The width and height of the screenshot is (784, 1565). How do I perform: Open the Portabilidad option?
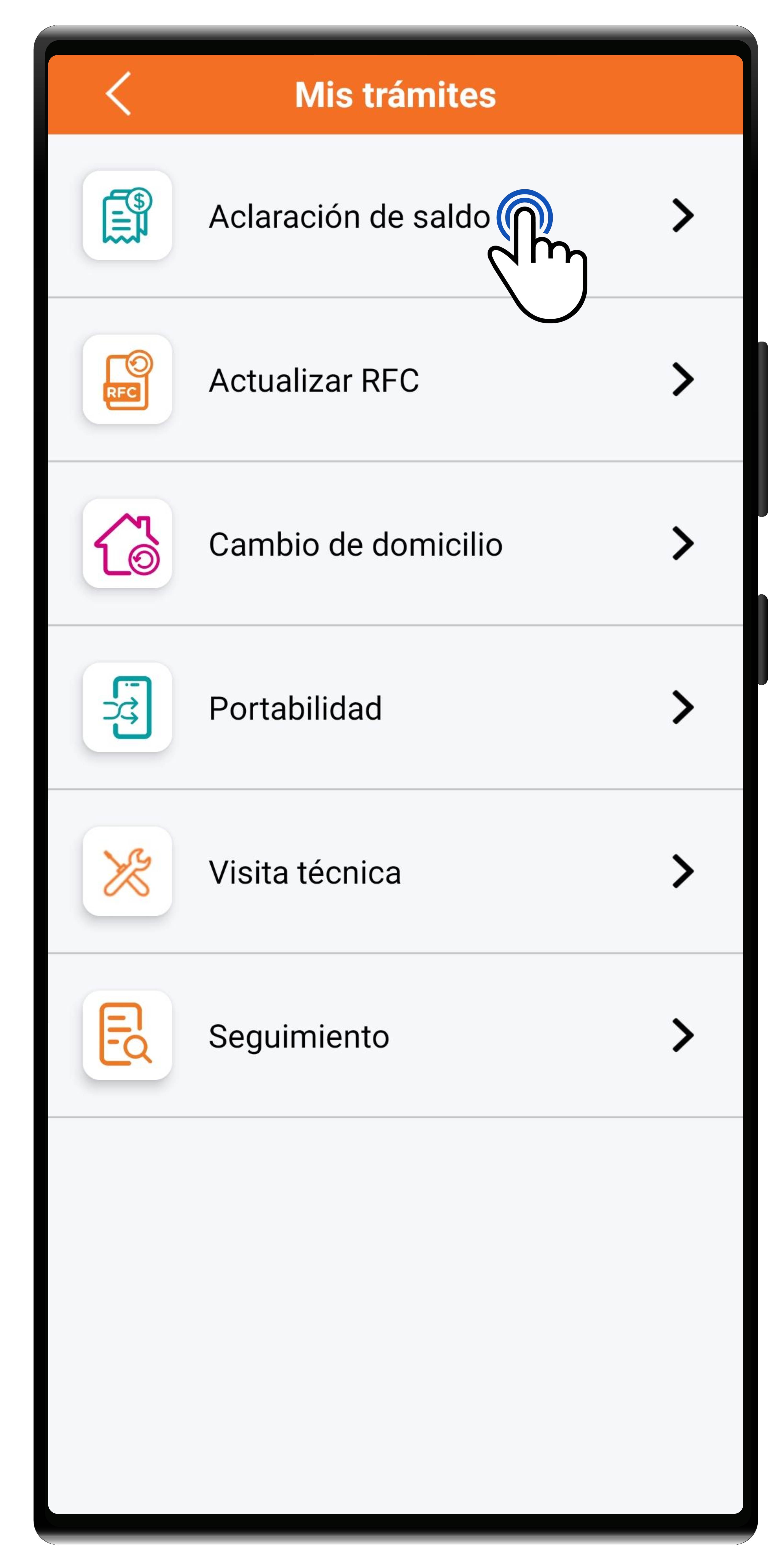pos(295,708)
